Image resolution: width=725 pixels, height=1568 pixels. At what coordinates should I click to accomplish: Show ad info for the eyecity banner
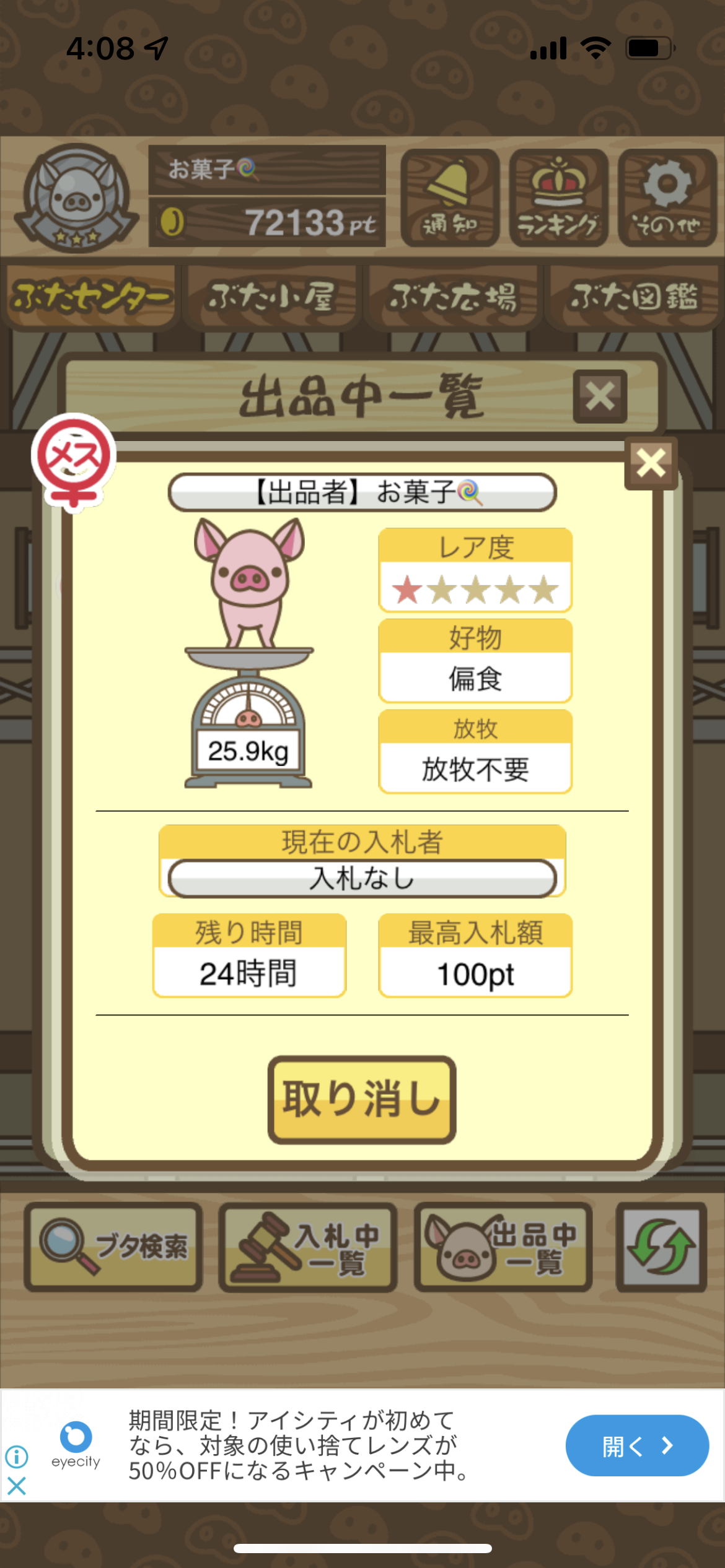(17, 1457)
